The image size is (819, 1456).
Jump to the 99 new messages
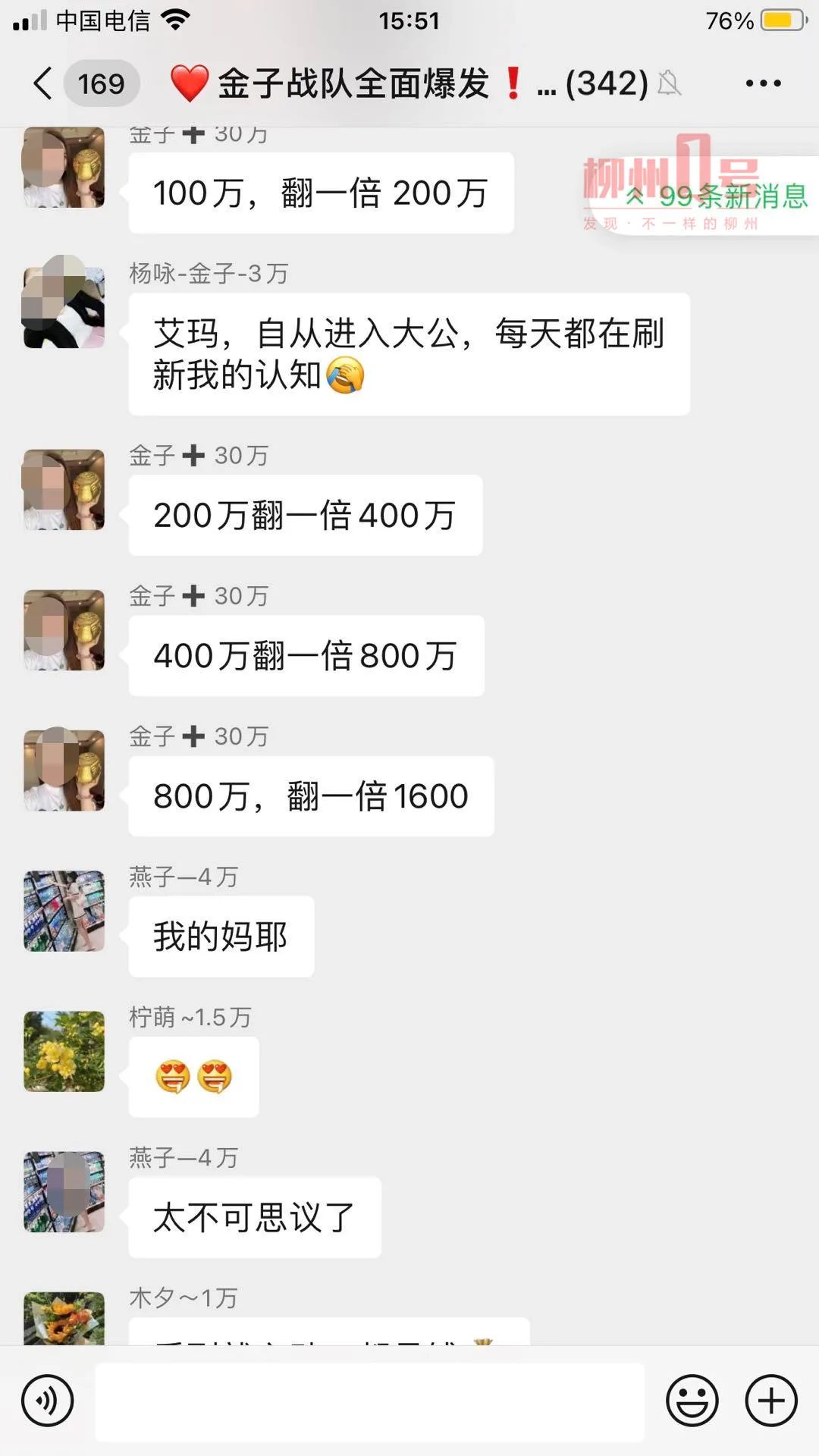[717, 196]
